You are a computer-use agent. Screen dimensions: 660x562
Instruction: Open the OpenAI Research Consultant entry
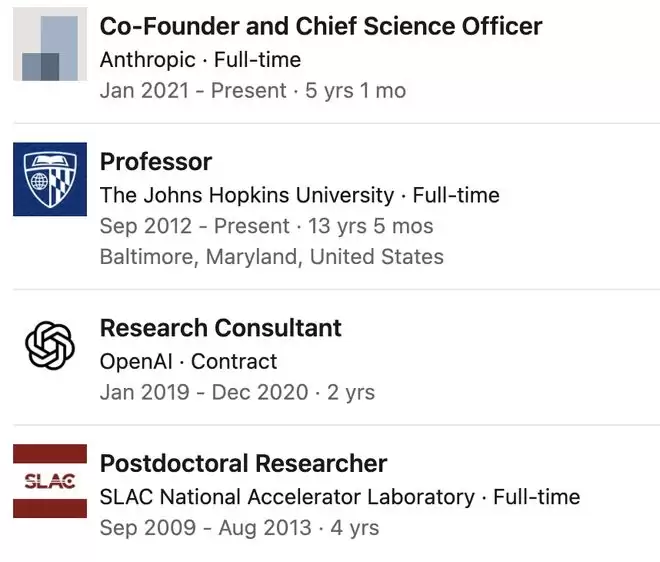[220, 328]
